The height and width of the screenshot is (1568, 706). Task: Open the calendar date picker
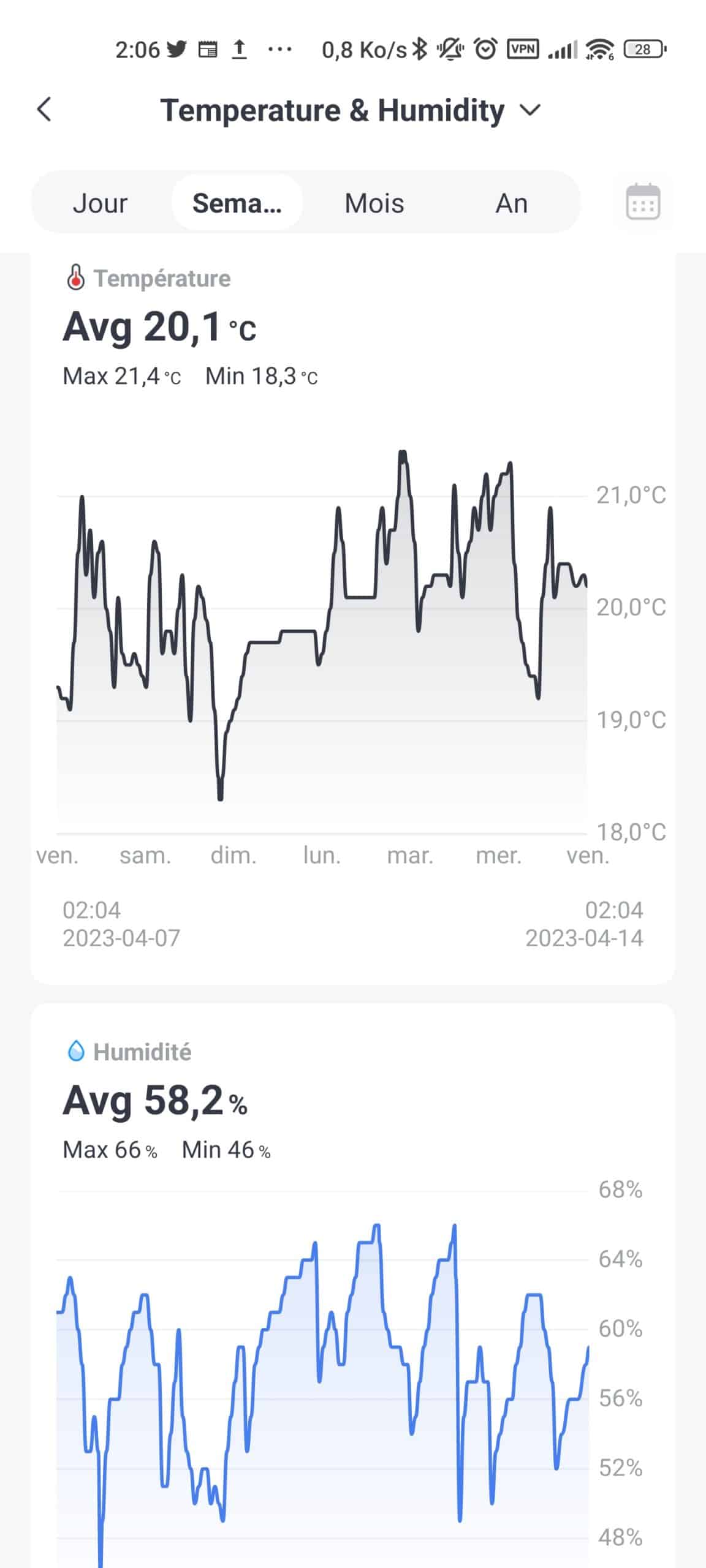tap(643, 202)
